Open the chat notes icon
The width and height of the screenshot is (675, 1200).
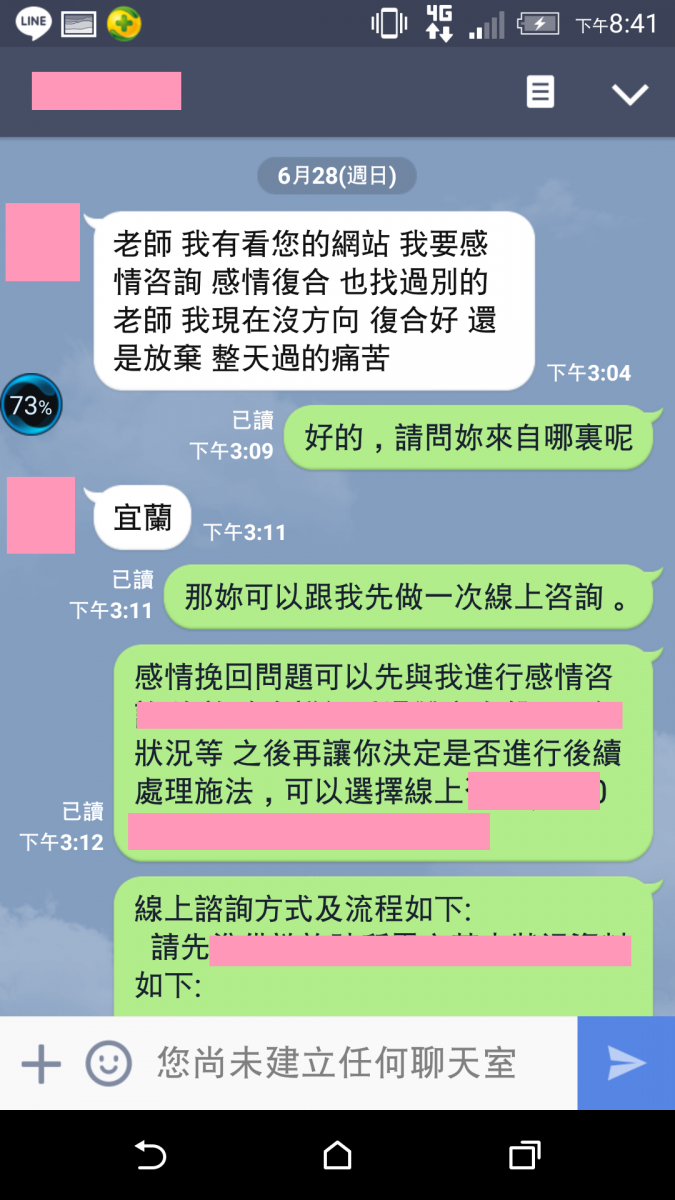tap(540, 93)
